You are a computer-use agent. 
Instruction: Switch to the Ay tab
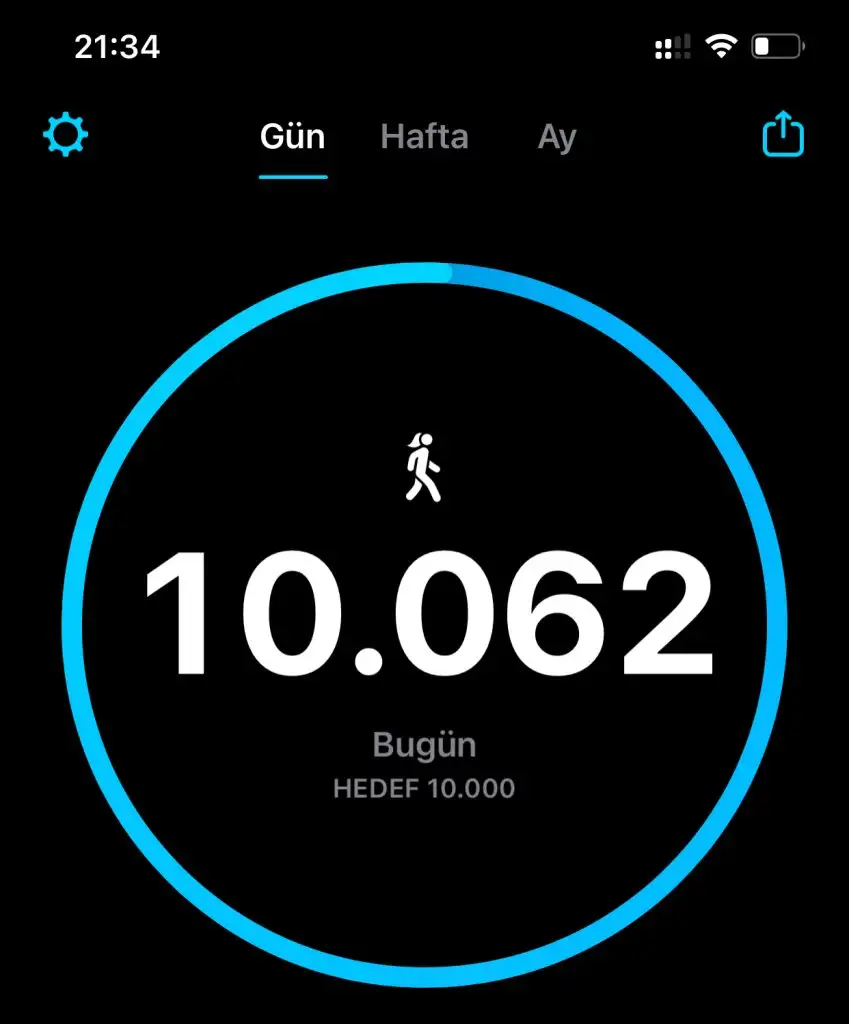(557, 137)
